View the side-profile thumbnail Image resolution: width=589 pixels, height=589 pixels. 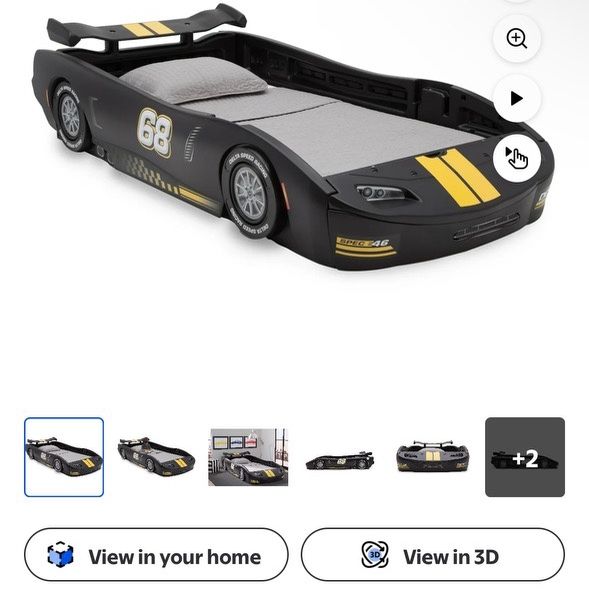pyautogui.click(x=340, y=457)
